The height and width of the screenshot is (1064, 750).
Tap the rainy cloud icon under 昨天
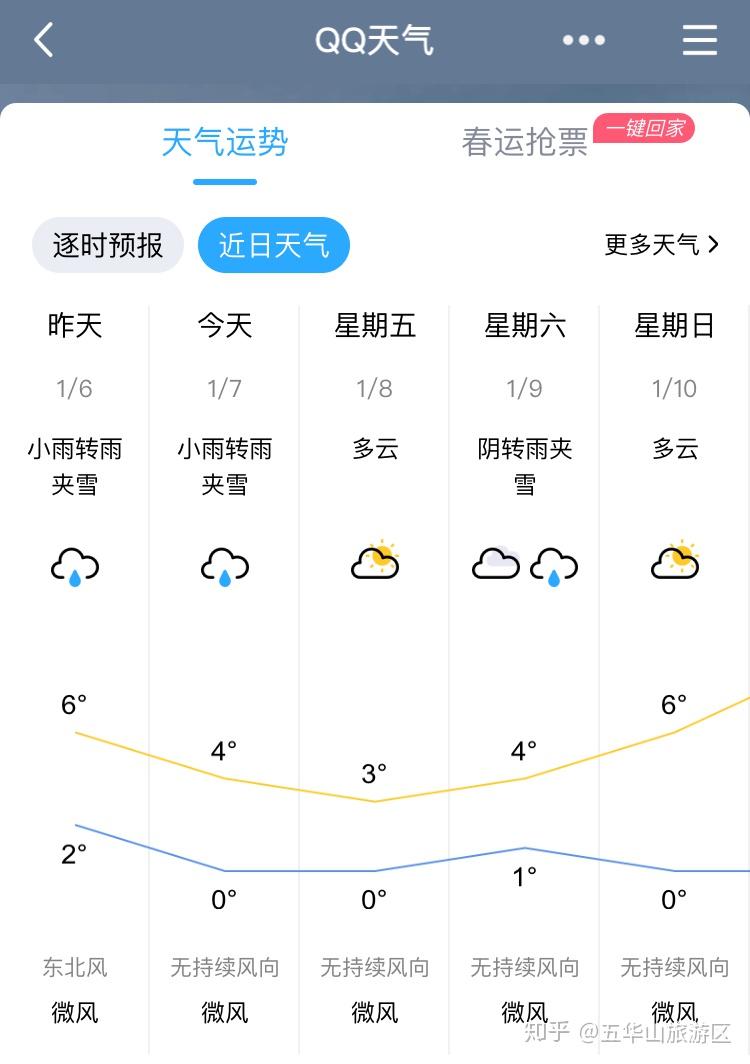74,565
